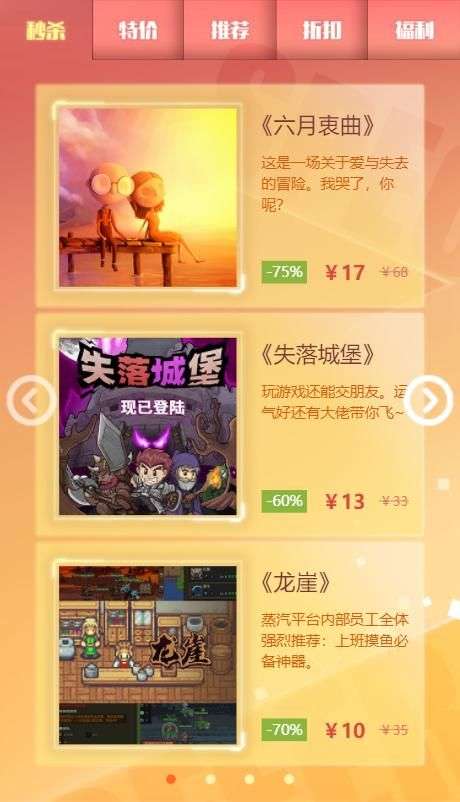Switch to the 特价 tab
The image size is (460, 802).
pyautogui.click(x=138, y=30)
